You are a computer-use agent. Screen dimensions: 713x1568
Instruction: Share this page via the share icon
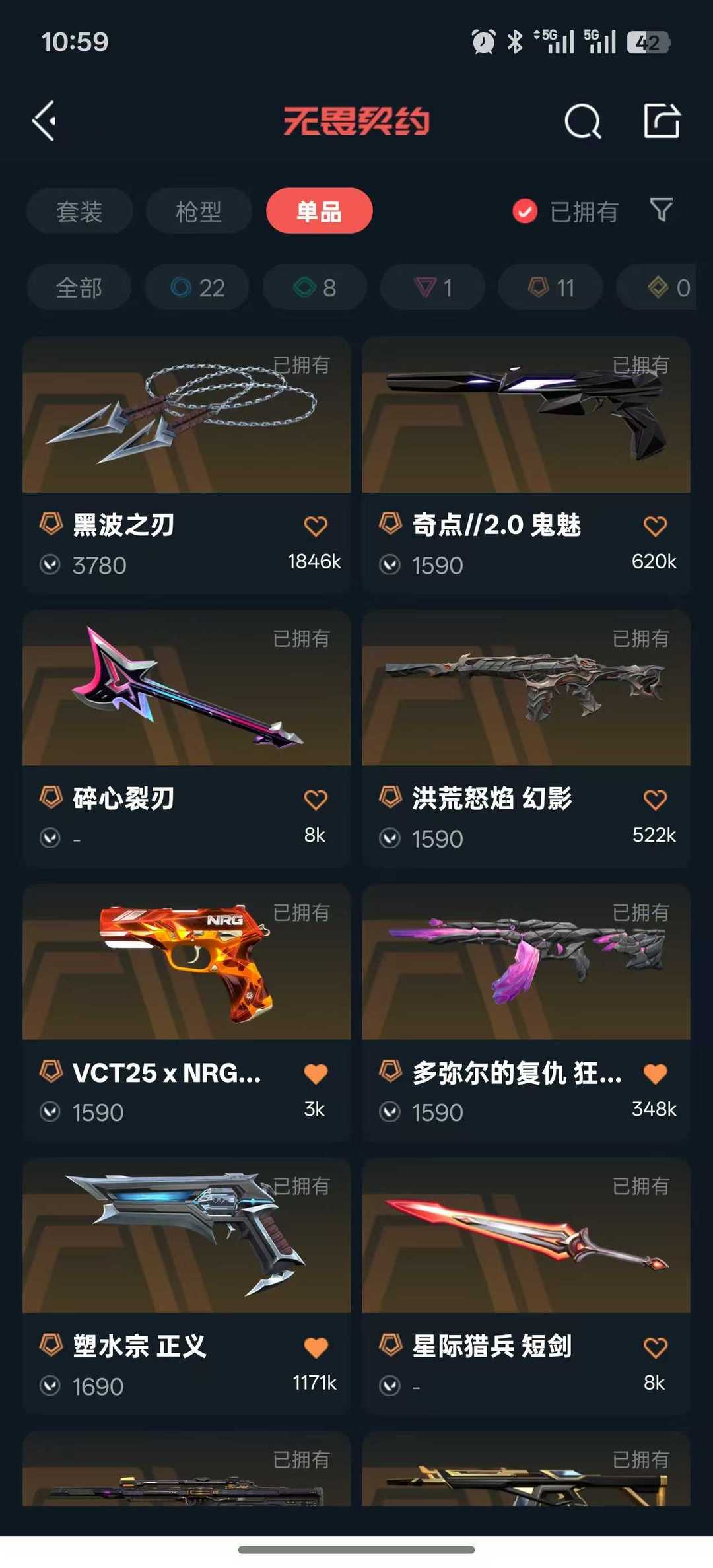(662, 121)
